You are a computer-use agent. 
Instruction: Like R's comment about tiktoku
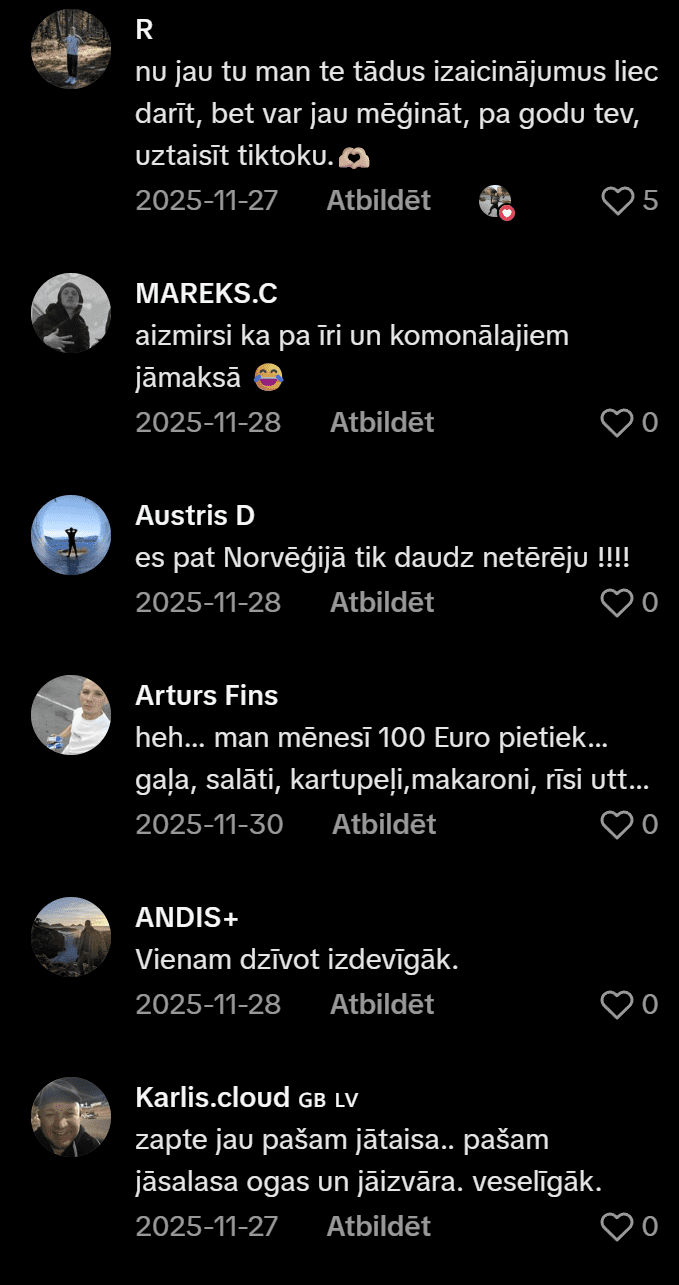pyautogui.click(x=617, y=201)
